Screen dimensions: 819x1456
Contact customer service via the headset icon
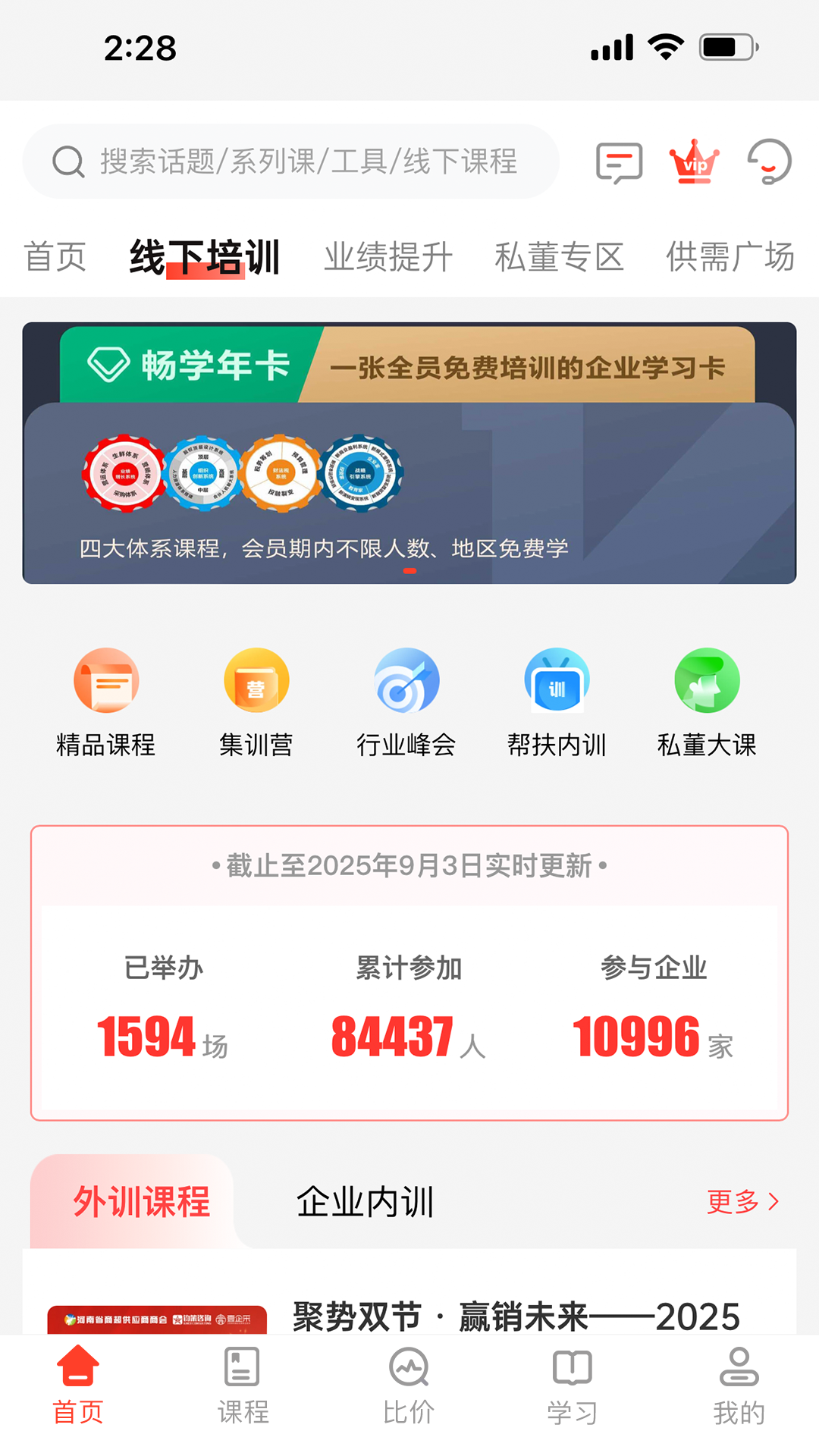point(768,162)
